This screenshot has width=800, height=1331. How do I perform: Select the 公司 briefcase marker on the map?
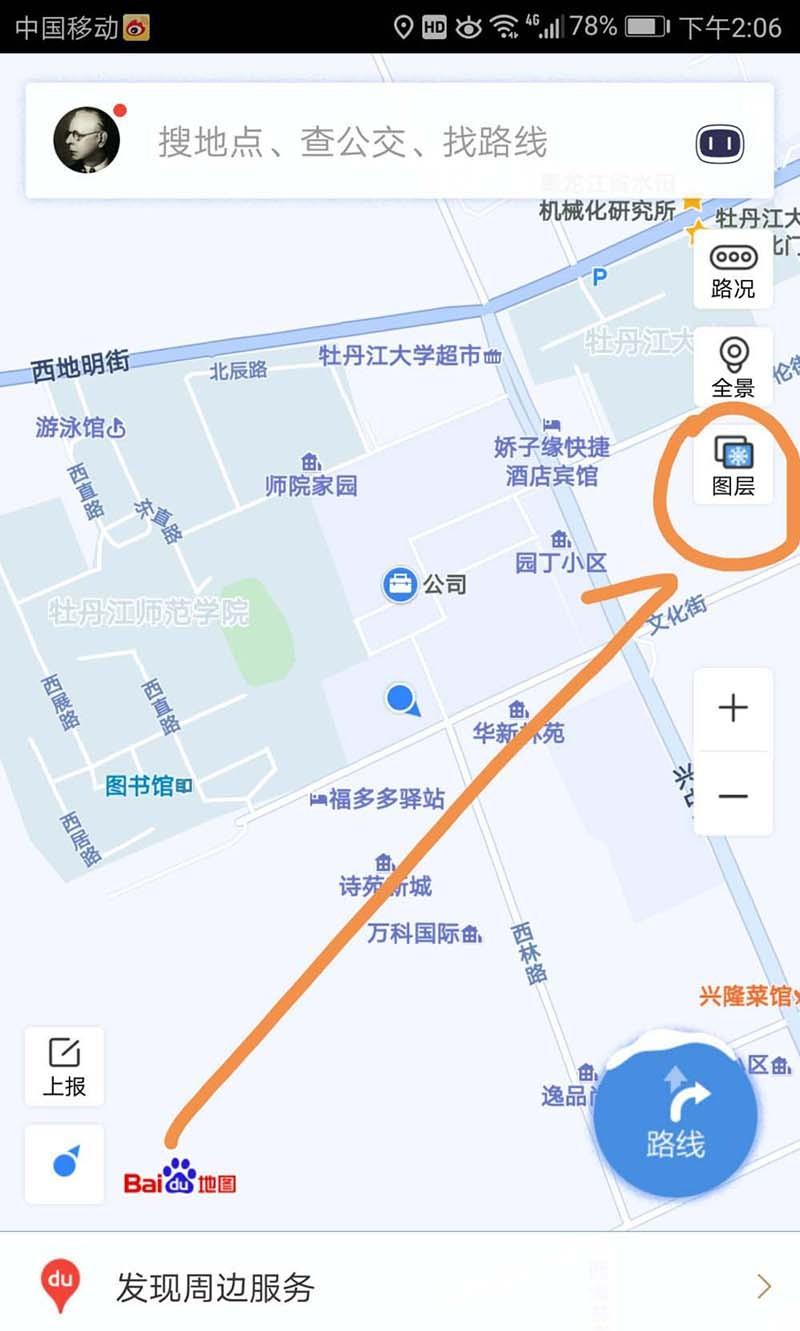click(x=400, y=585)
